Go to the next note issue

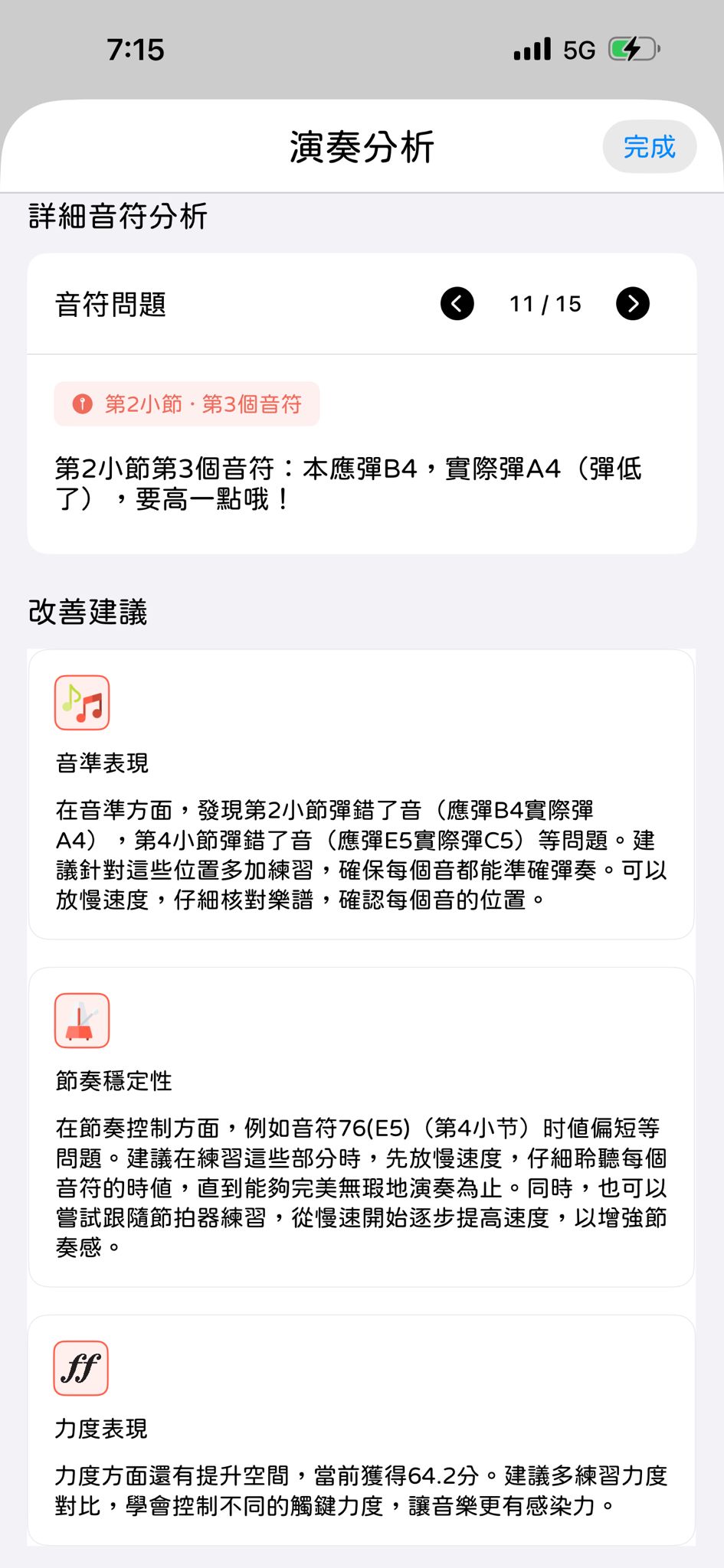[x=632, y=304]
